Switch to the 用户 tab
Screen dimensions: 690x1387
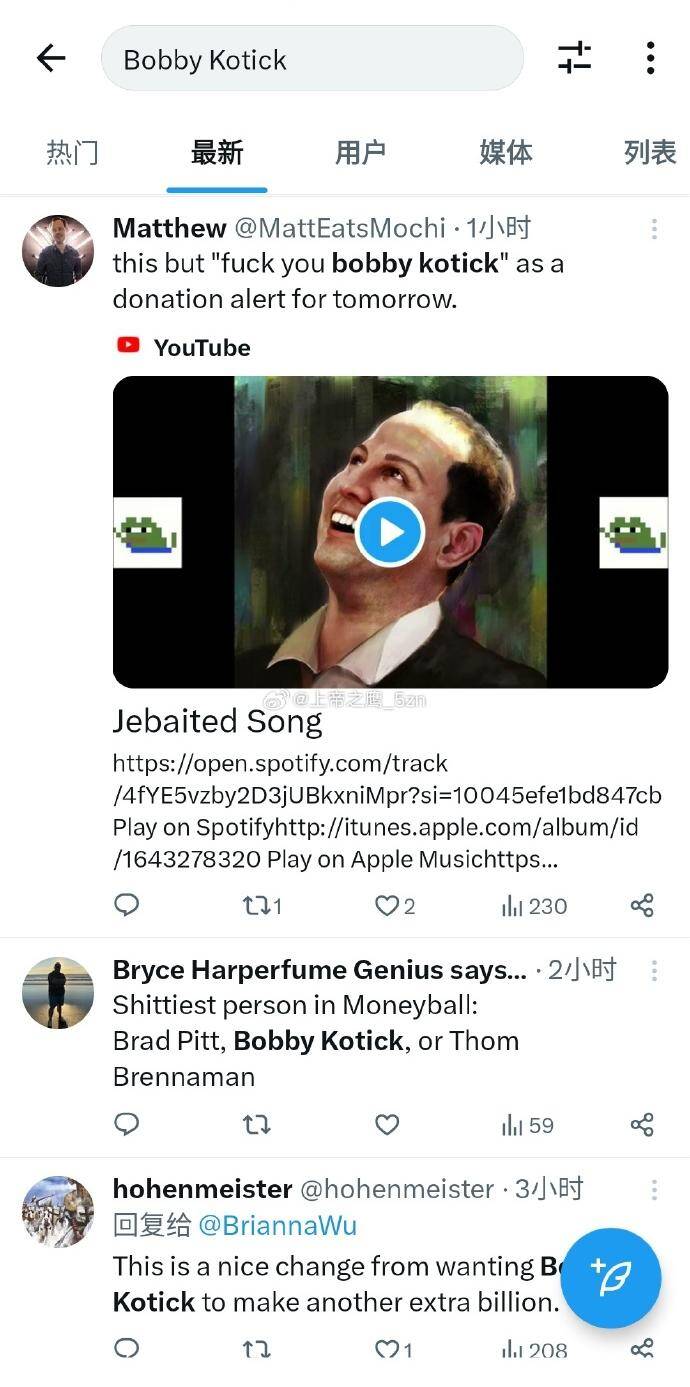360,153
